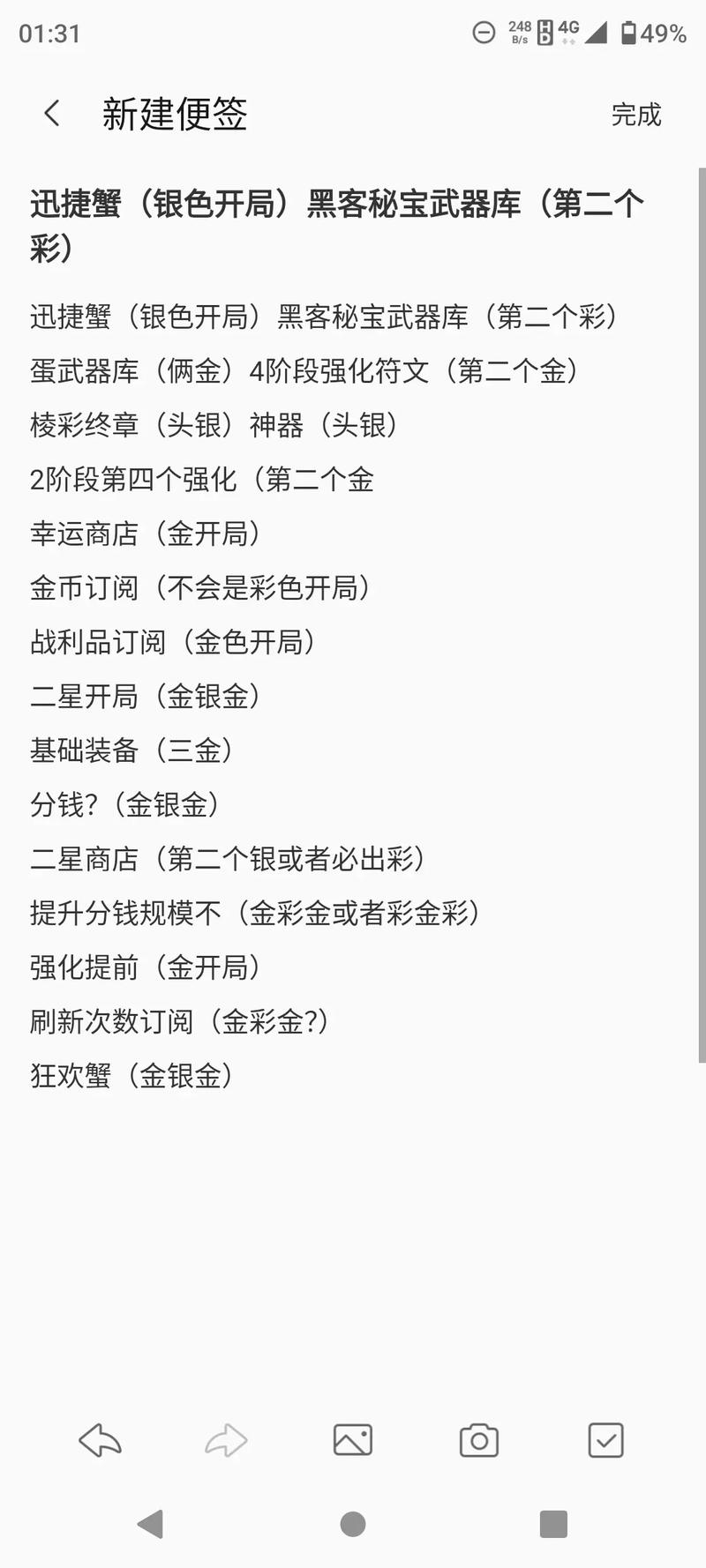The width and height of the screenshot is (706, 1568).
Task: Undo the last edit
Action: pos(100,1440)
